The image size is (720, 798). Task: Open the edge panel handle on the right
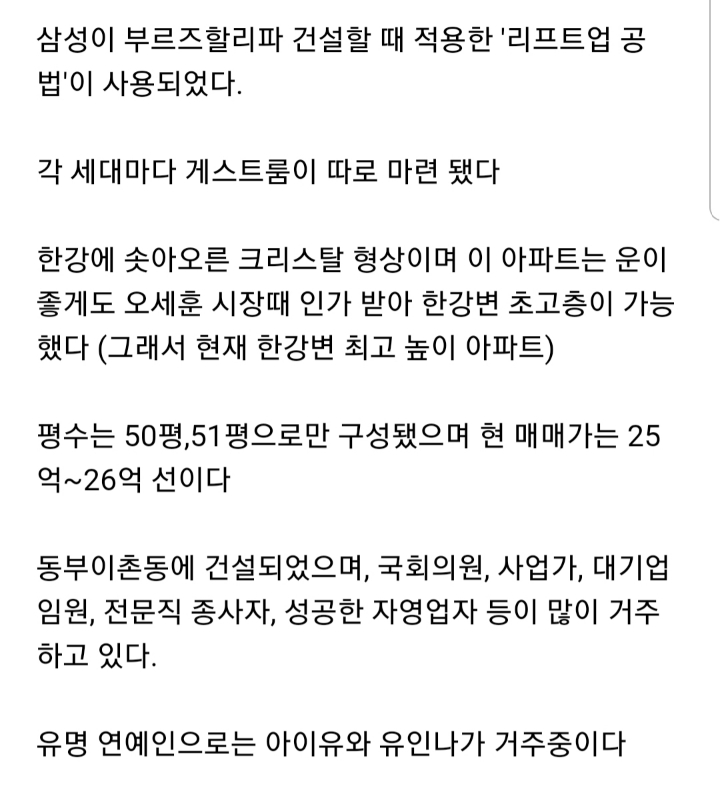click(x=714, y=109)
